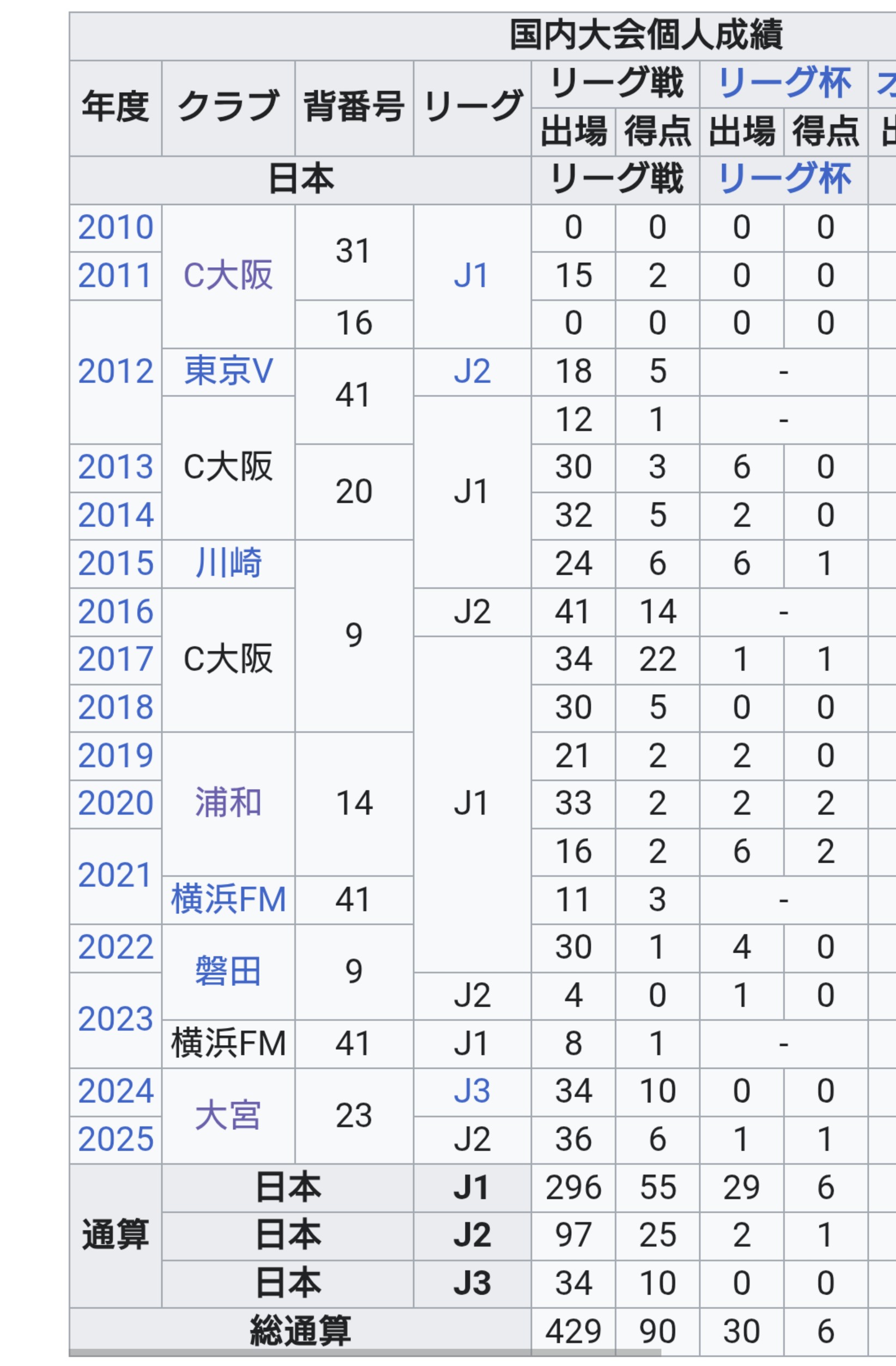This screenshot has height=1366, width=896.
Task: Follow the 2025 year link
Action: click(116, 1140)
